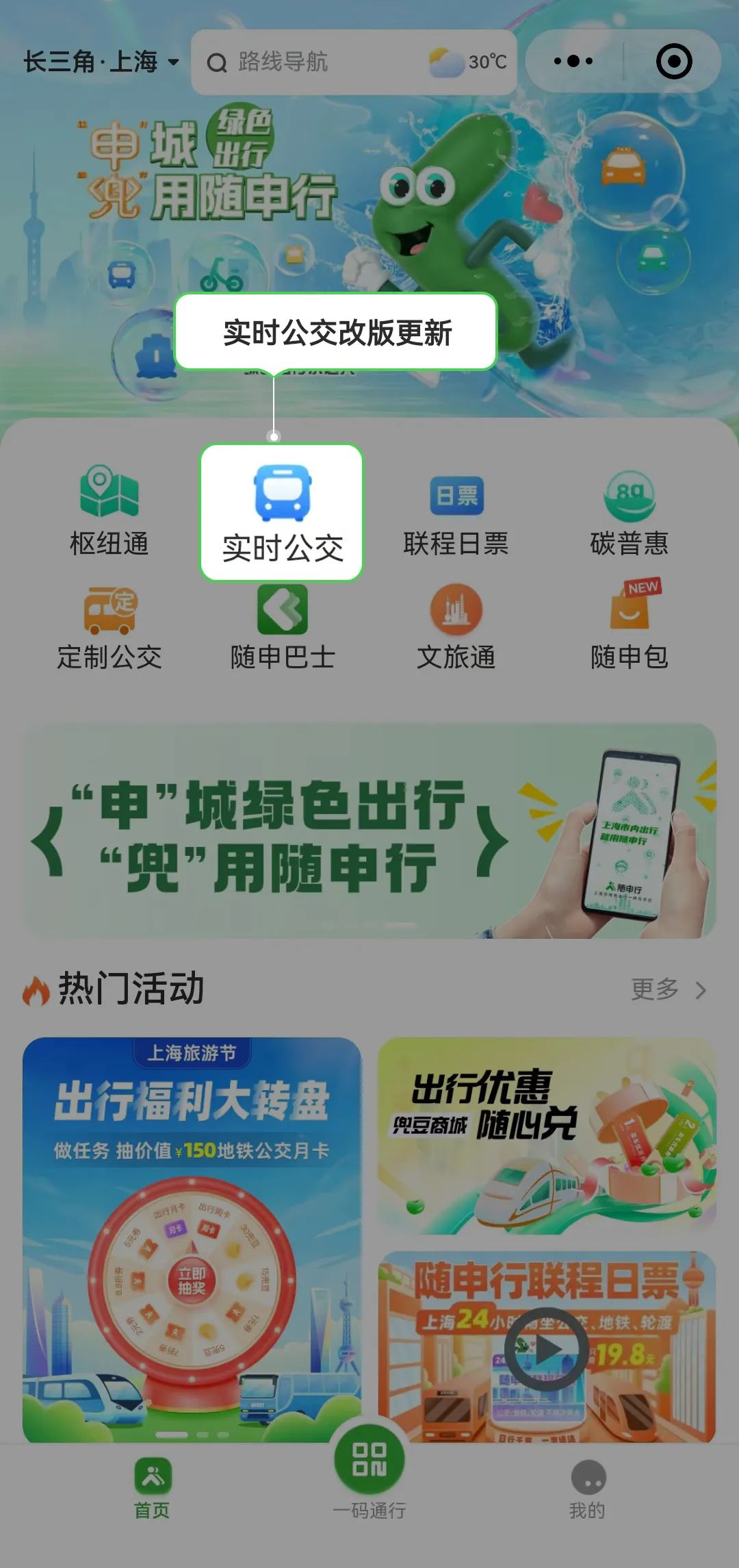
Task: Open 文旅通 service
Action: point(456,627)
